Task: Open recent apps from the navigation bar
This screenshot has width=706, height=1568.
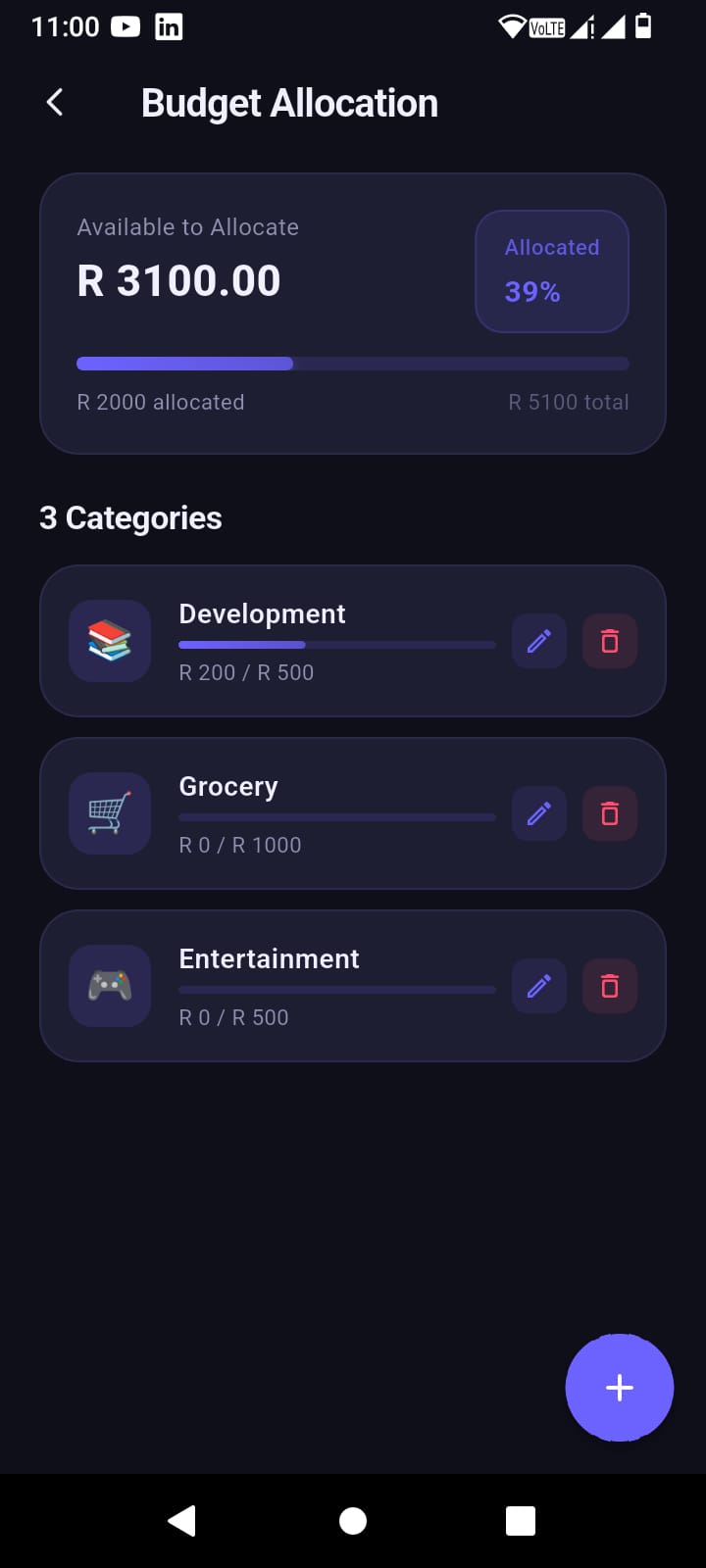Action: coord(520,1520)
